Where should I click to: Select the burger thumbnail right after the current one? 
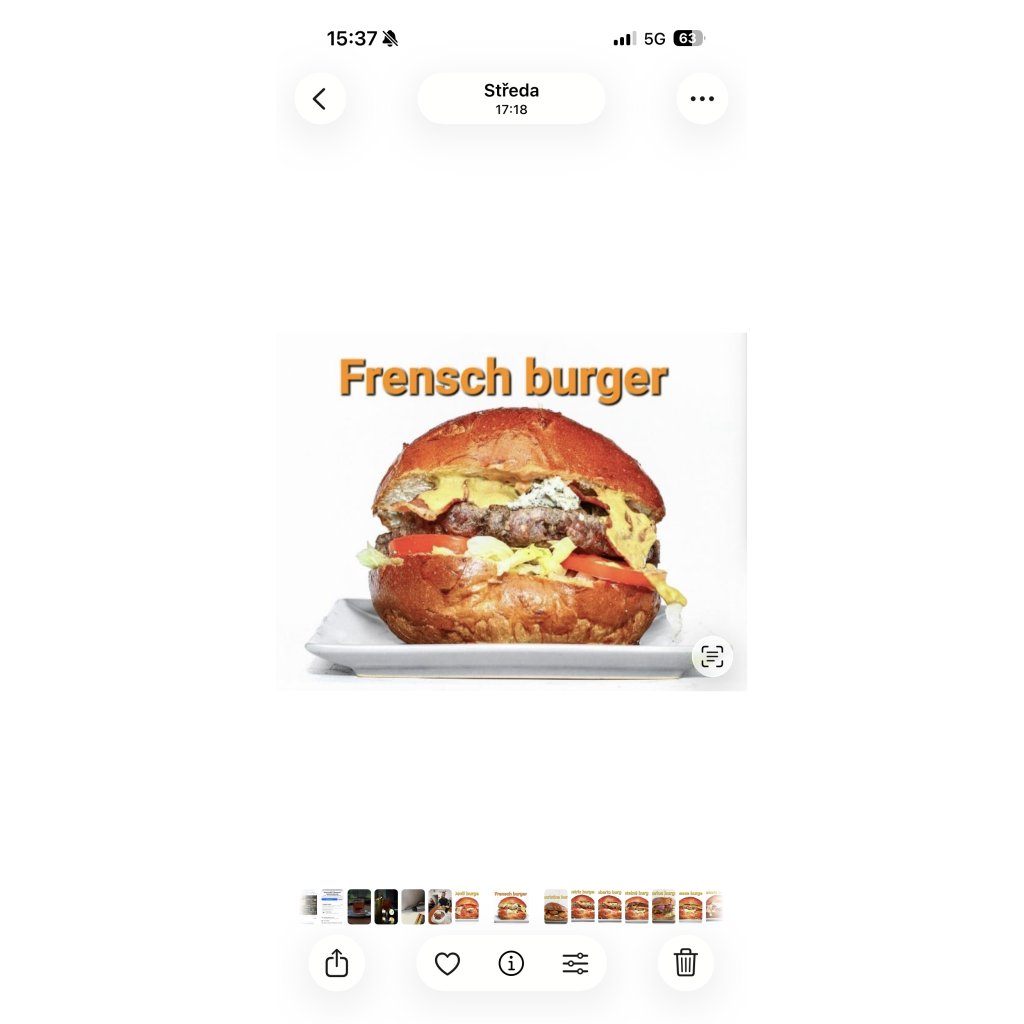point(555,907)
